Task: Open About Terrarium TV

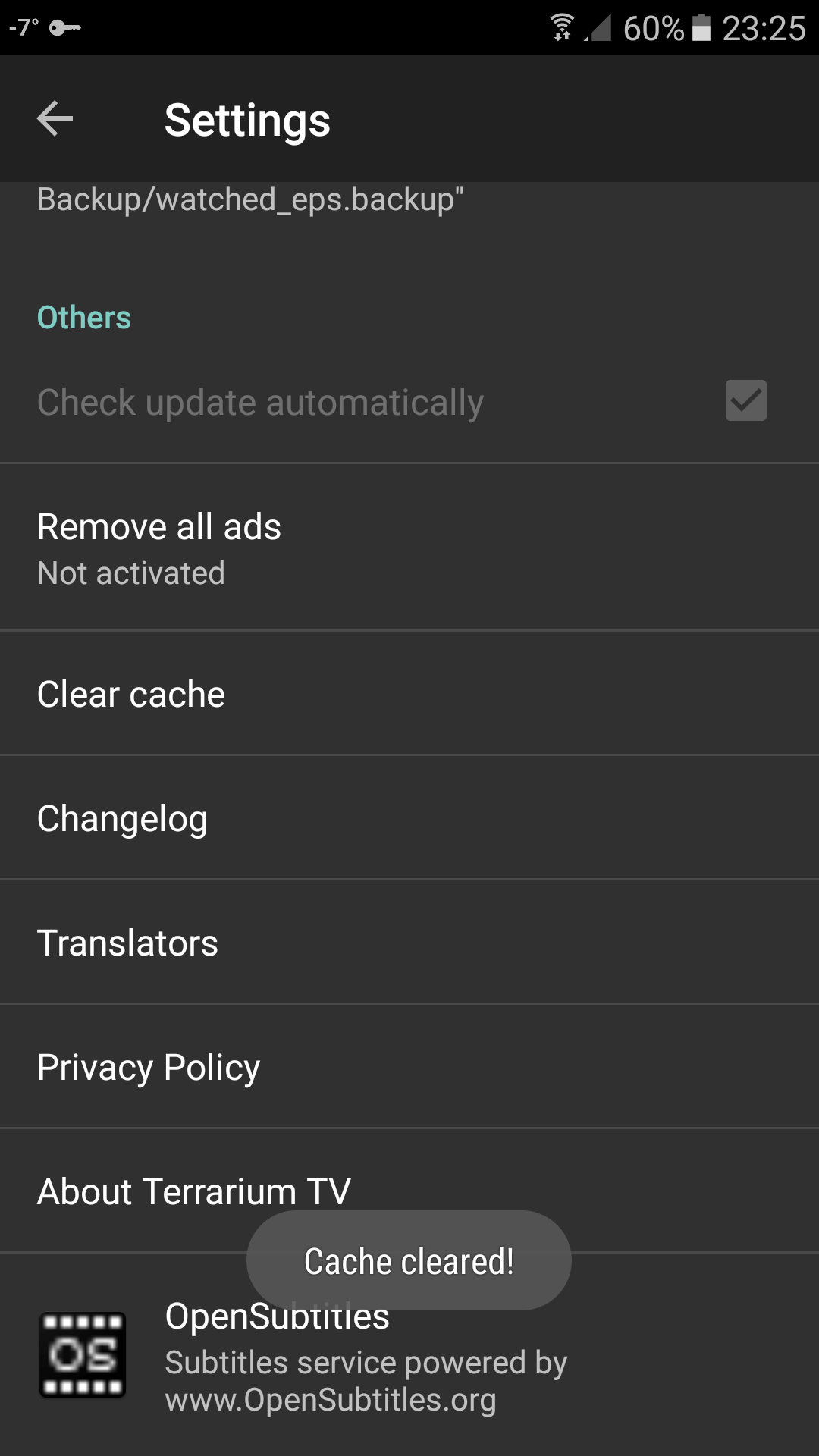Action: pyautogui.click(x=409, y=1191)
